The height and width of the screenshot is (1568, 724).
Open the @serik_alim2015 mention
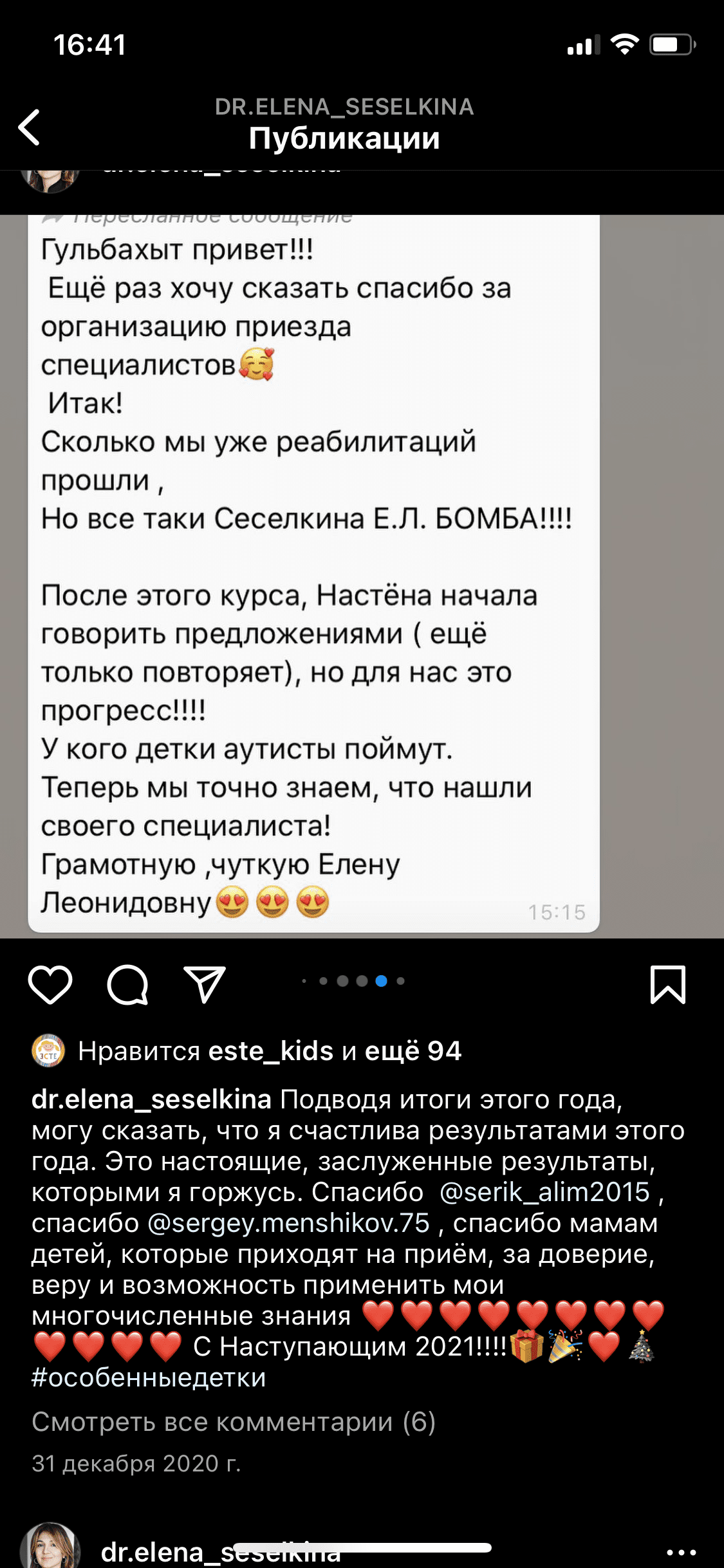tap(544, 1193)
